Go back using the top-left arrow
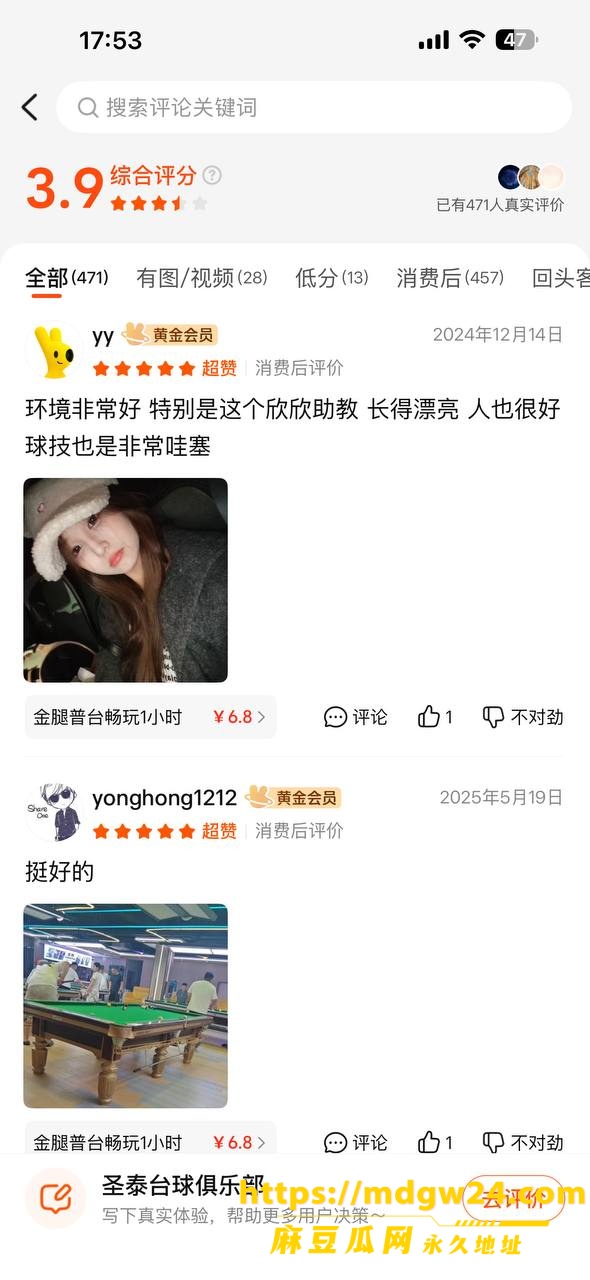The width and height of the screenshot is (590, 1280). point(30,107)
